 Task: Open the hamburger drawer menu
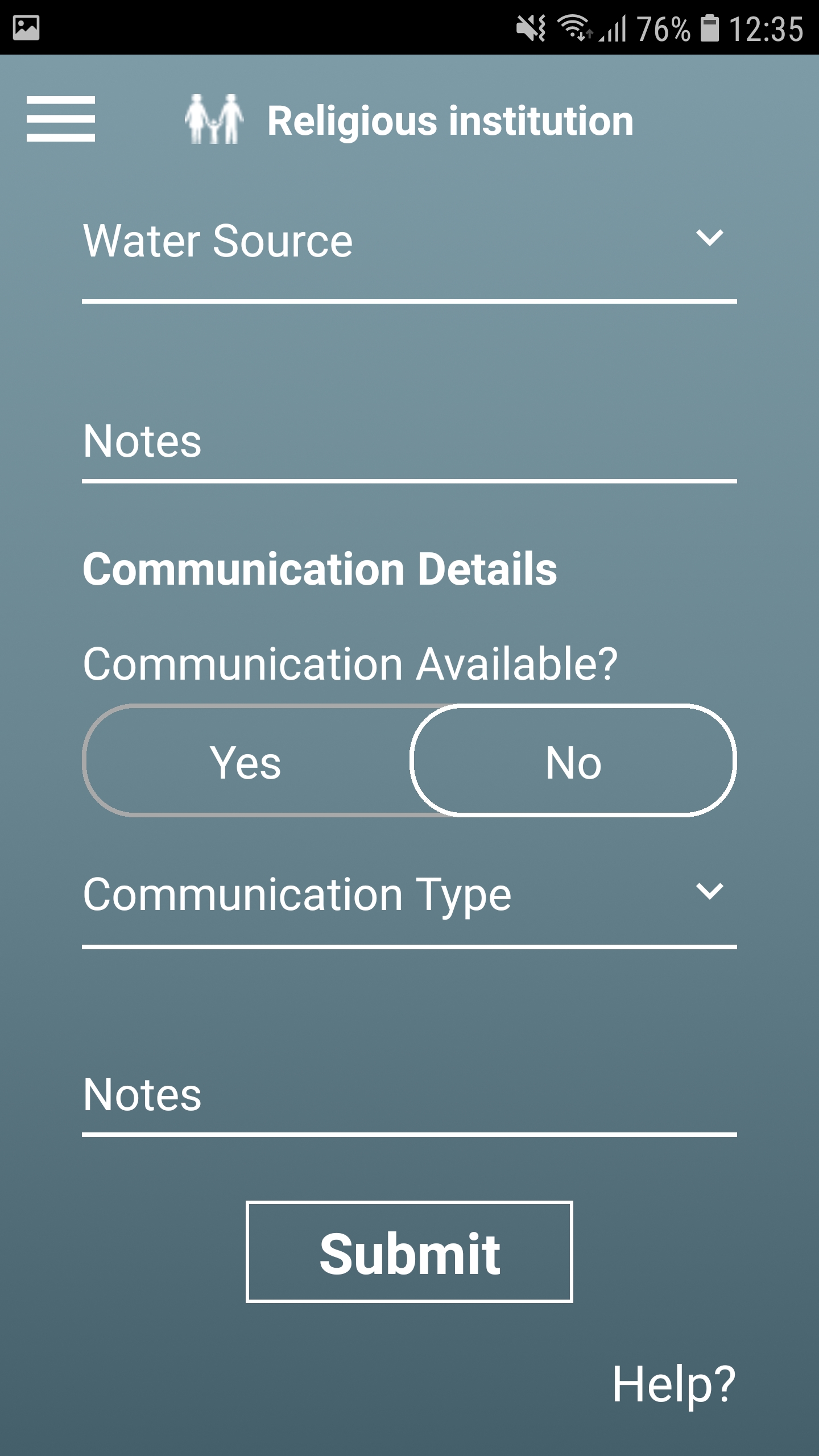(60, 119)
